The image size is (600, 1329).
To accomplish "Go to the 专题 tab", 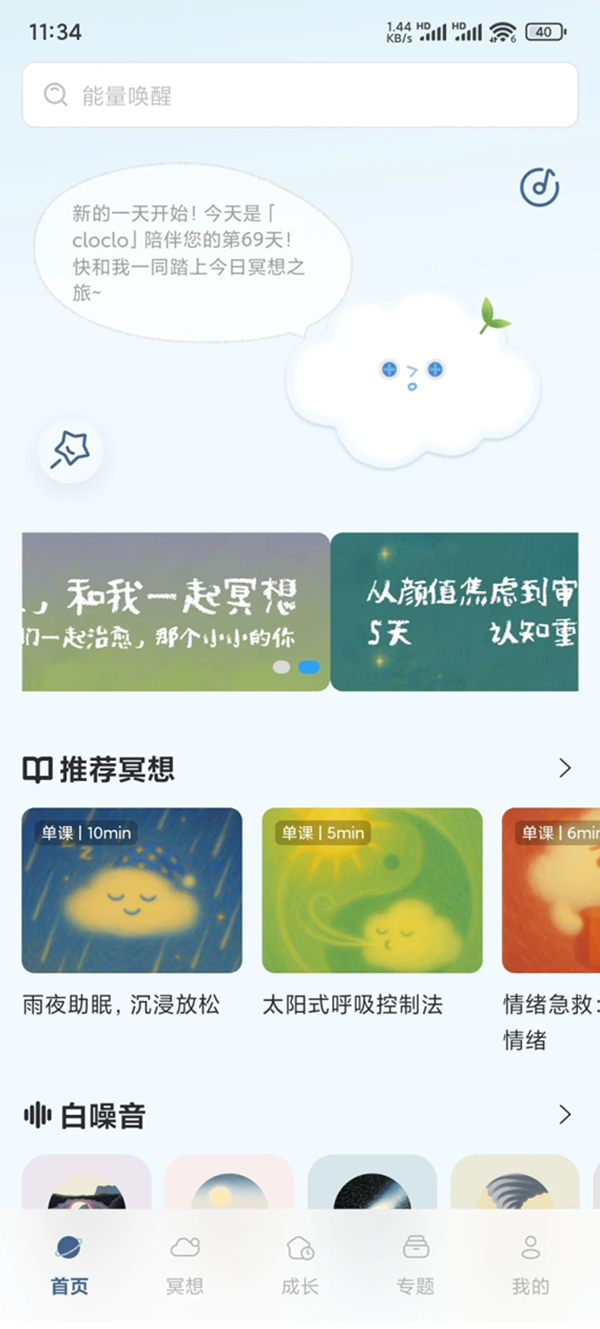I will (x=415, y=1264).
